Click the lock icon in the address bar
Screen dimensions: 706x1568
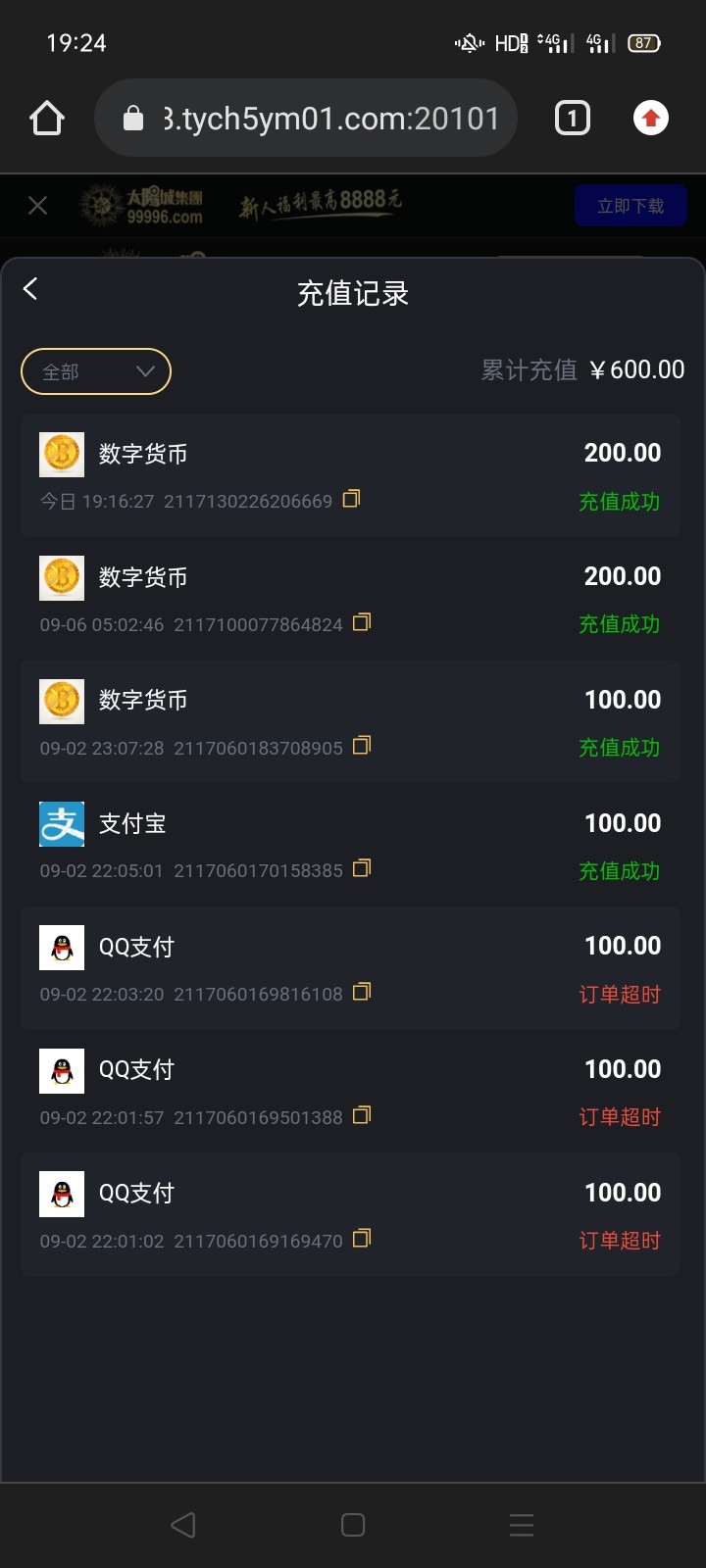132,117
